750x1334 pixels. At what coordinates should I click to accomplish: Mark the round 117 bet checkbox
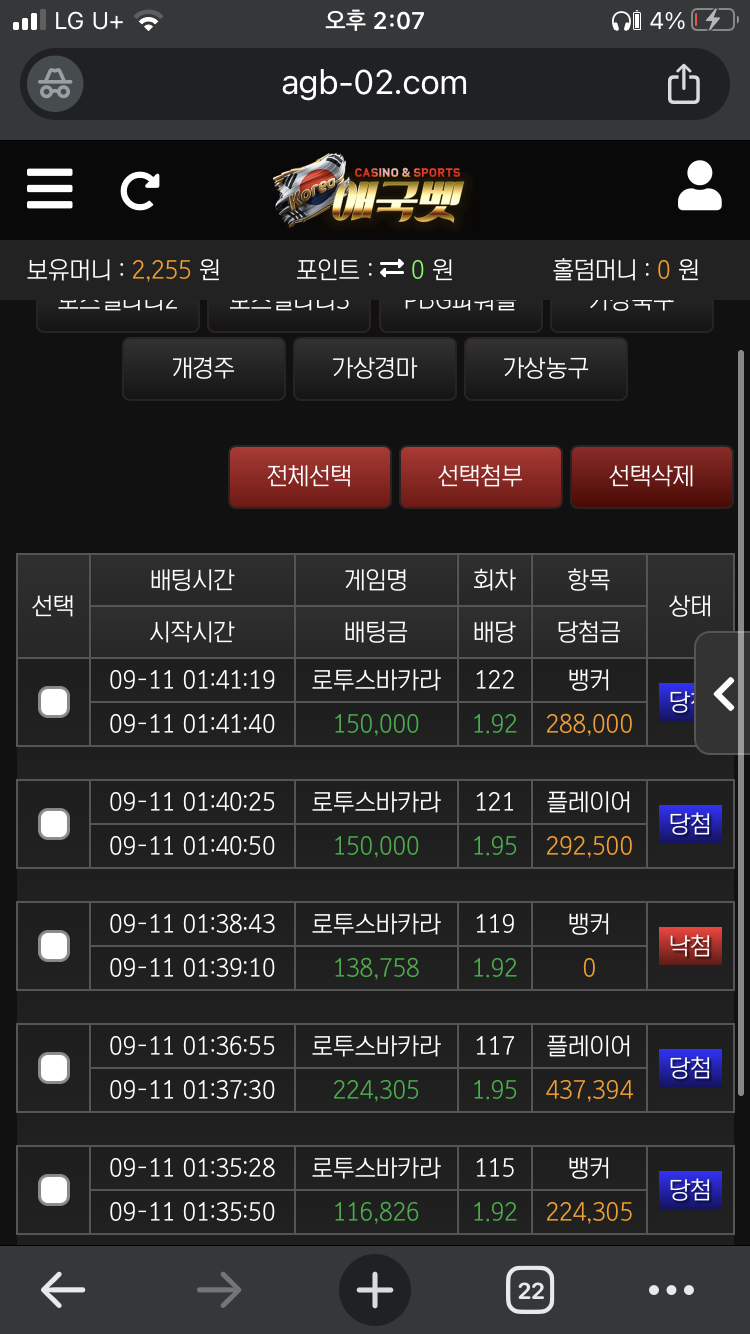[x=54, y=1068]
